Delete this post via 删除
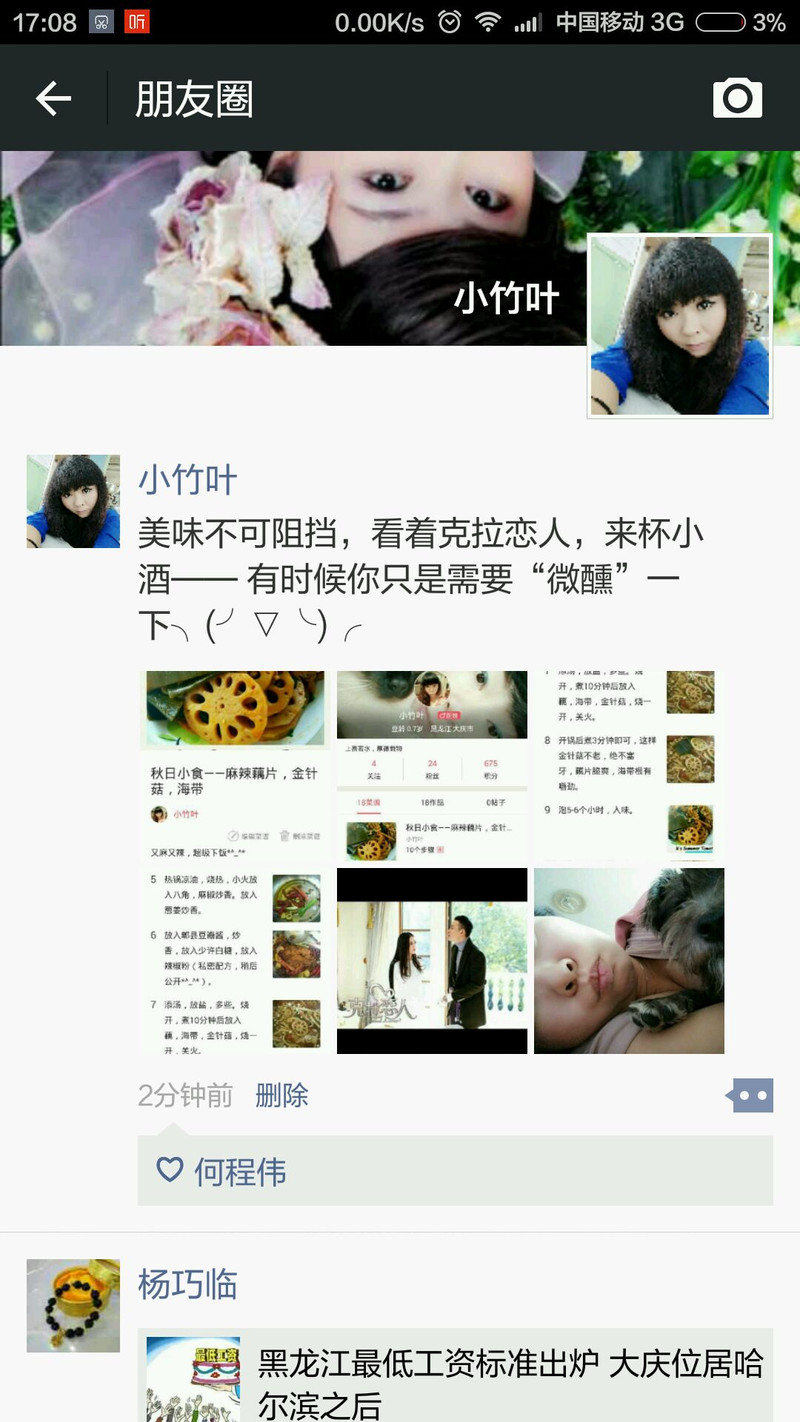Screen dimensions: 800x1422 pos(282,1096)
